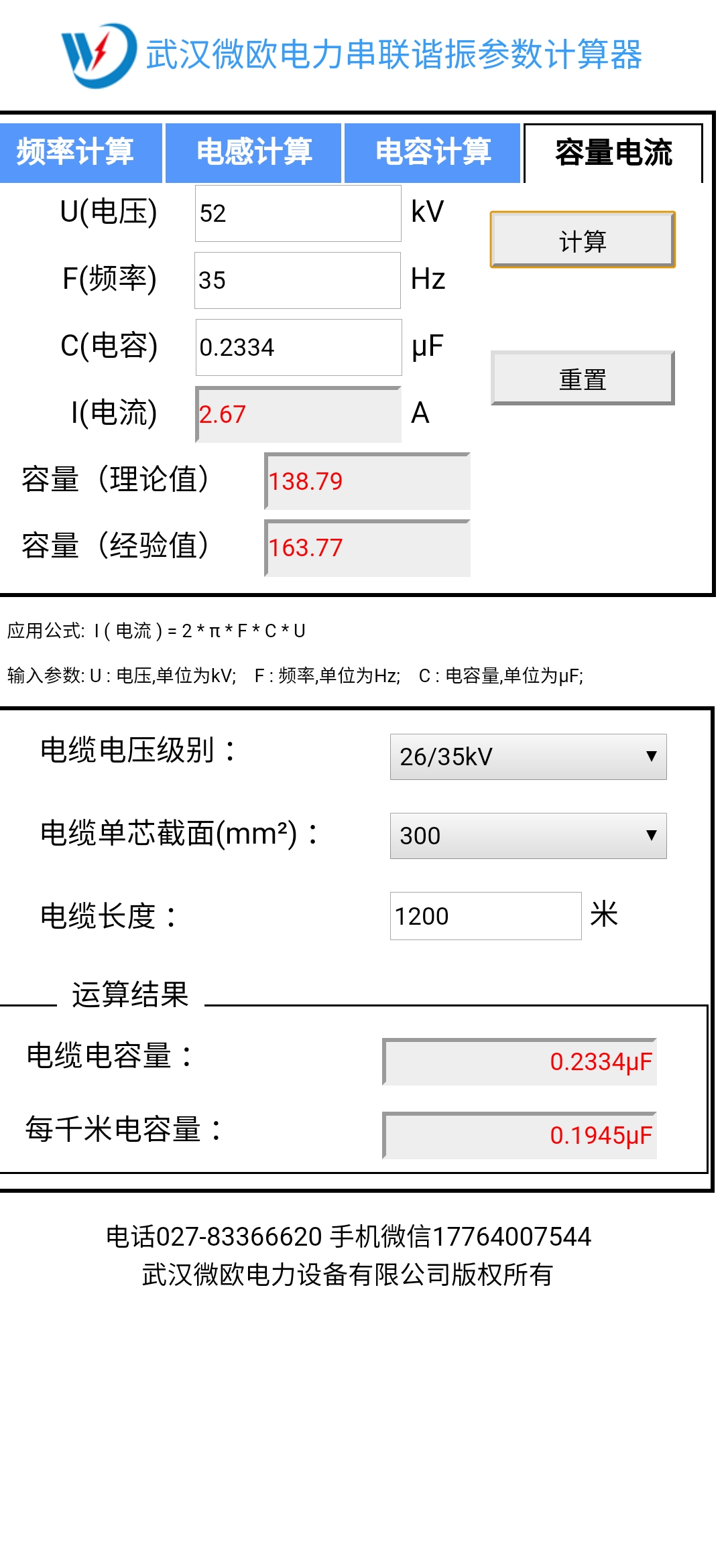724x1568 pixels.
Task: Focus the F(频率) frequency input
Action: tap(298, 281)
